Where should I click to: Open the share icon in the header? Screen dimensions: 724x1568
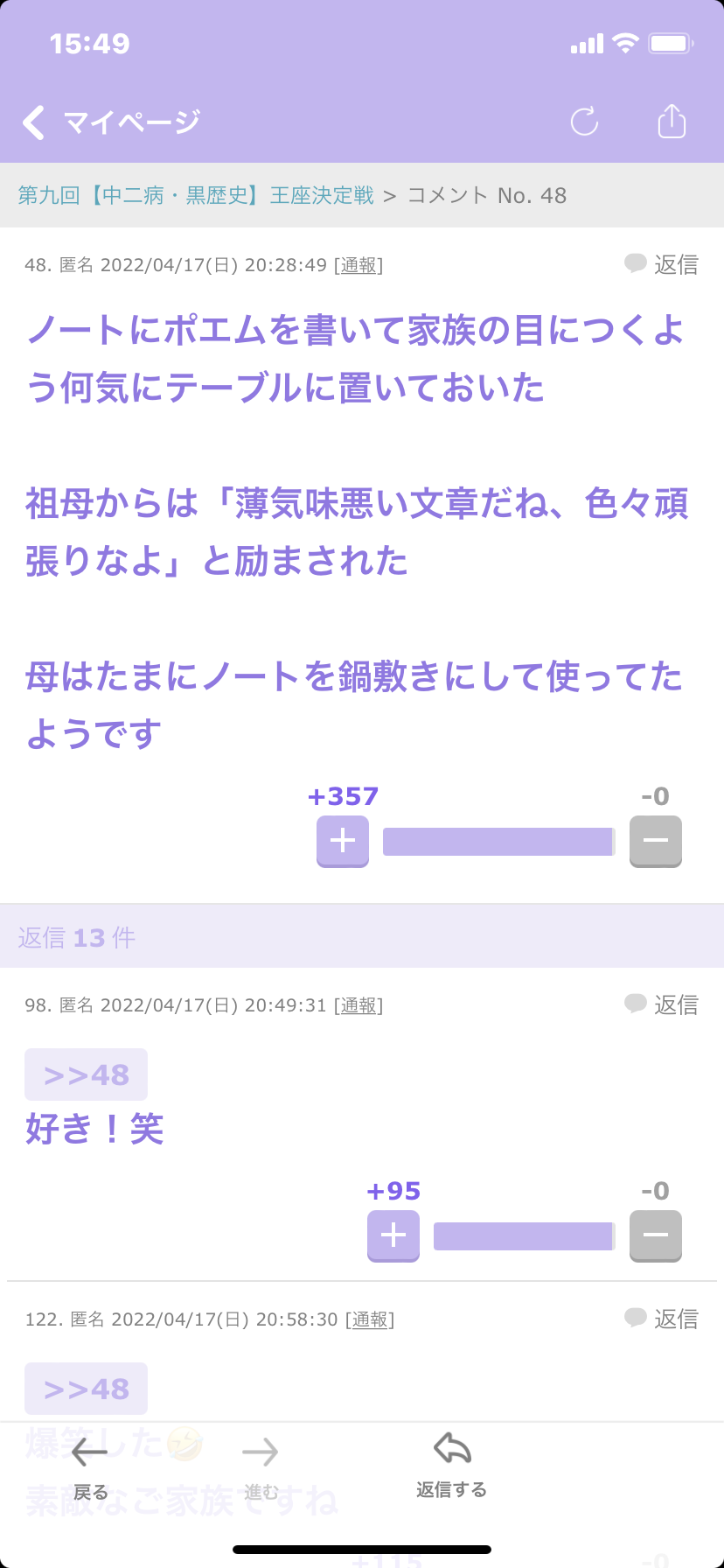672,121
